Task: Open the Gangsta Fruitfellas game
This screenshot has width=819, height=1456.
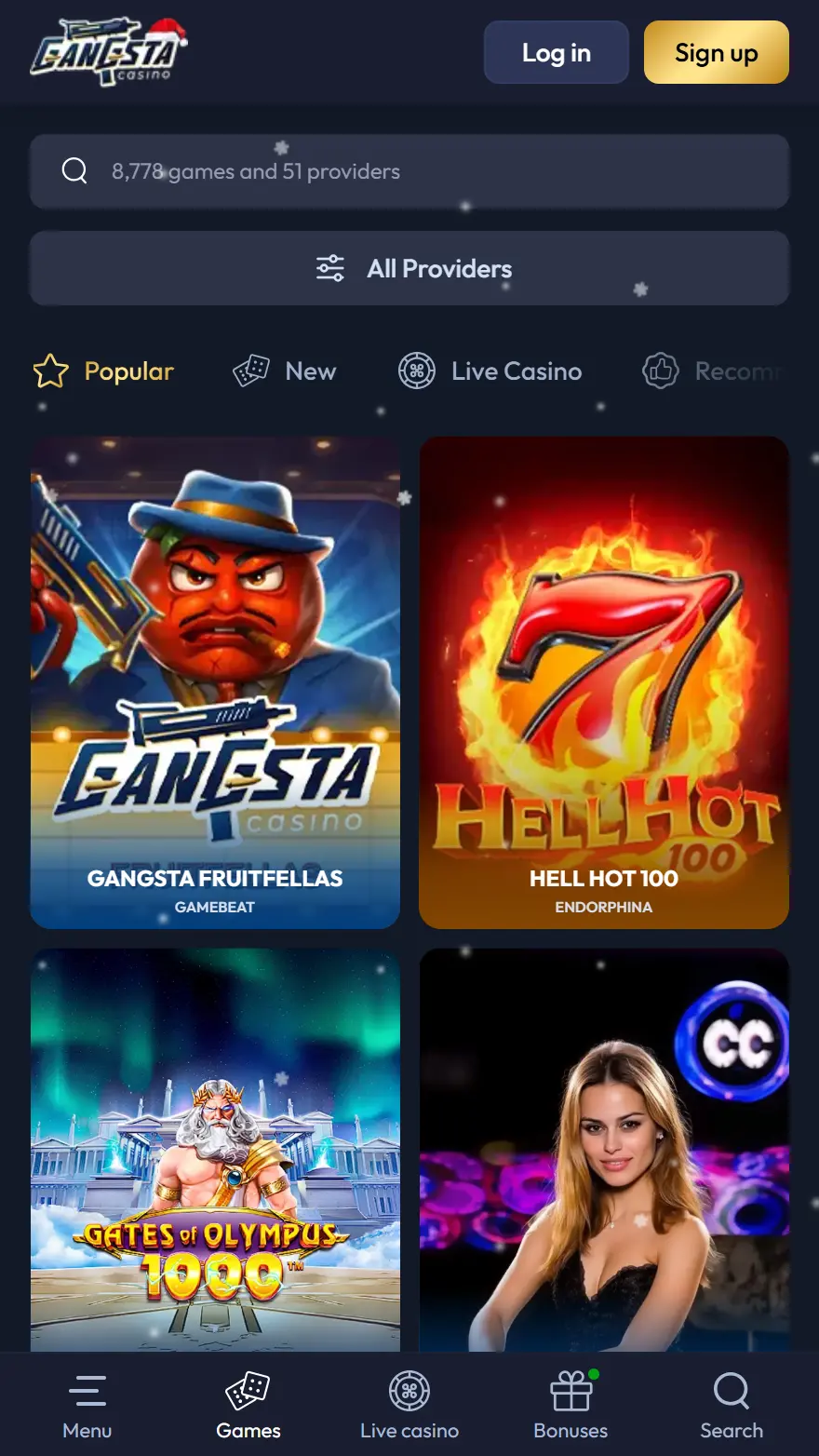Action: point(215,682)
